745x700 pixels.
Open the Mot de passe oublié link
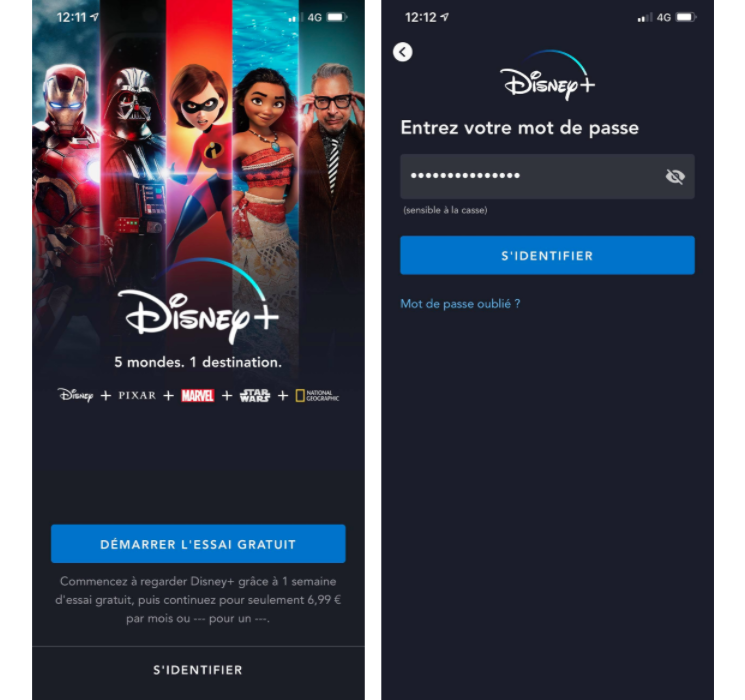(x=460, y=304)
